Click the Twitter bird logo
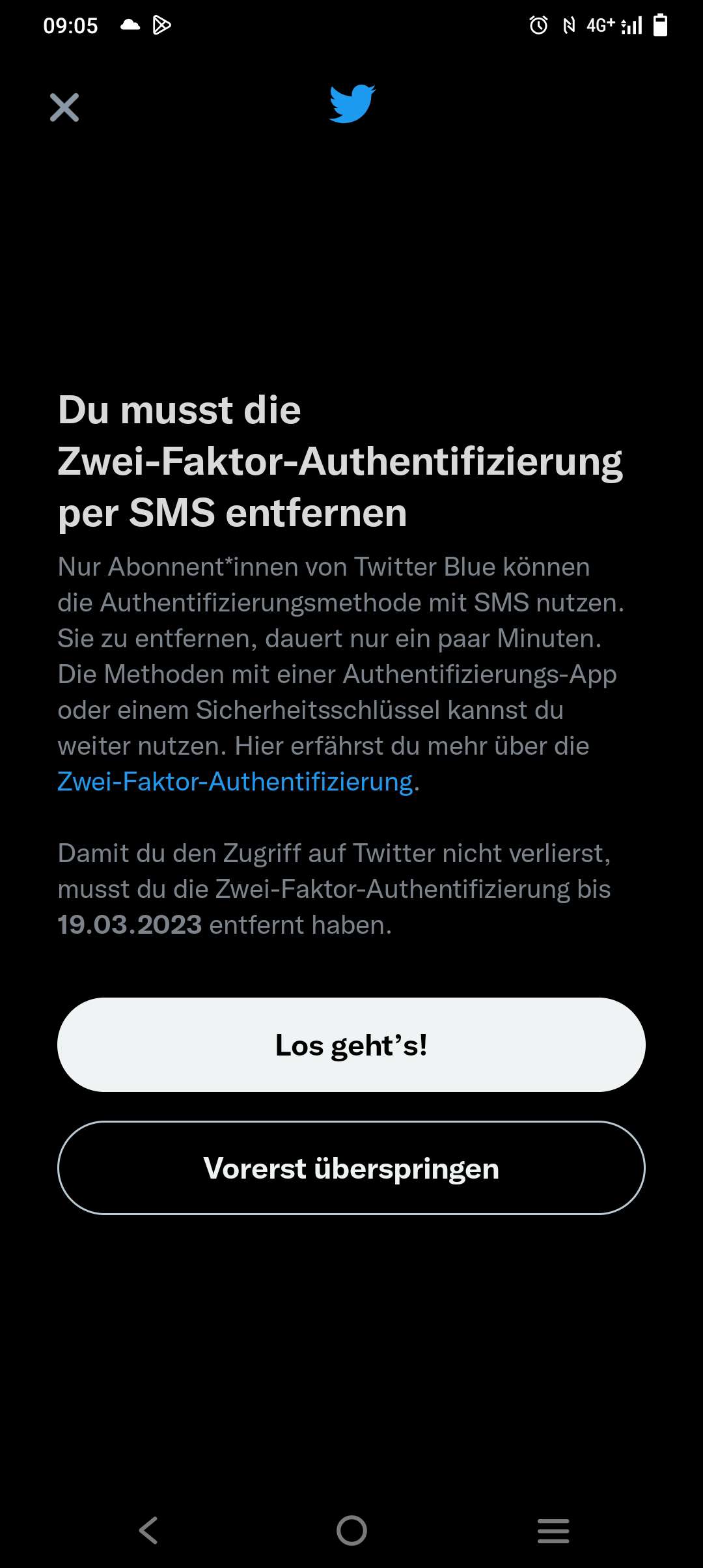703x1568 pixels. (351, 104)
